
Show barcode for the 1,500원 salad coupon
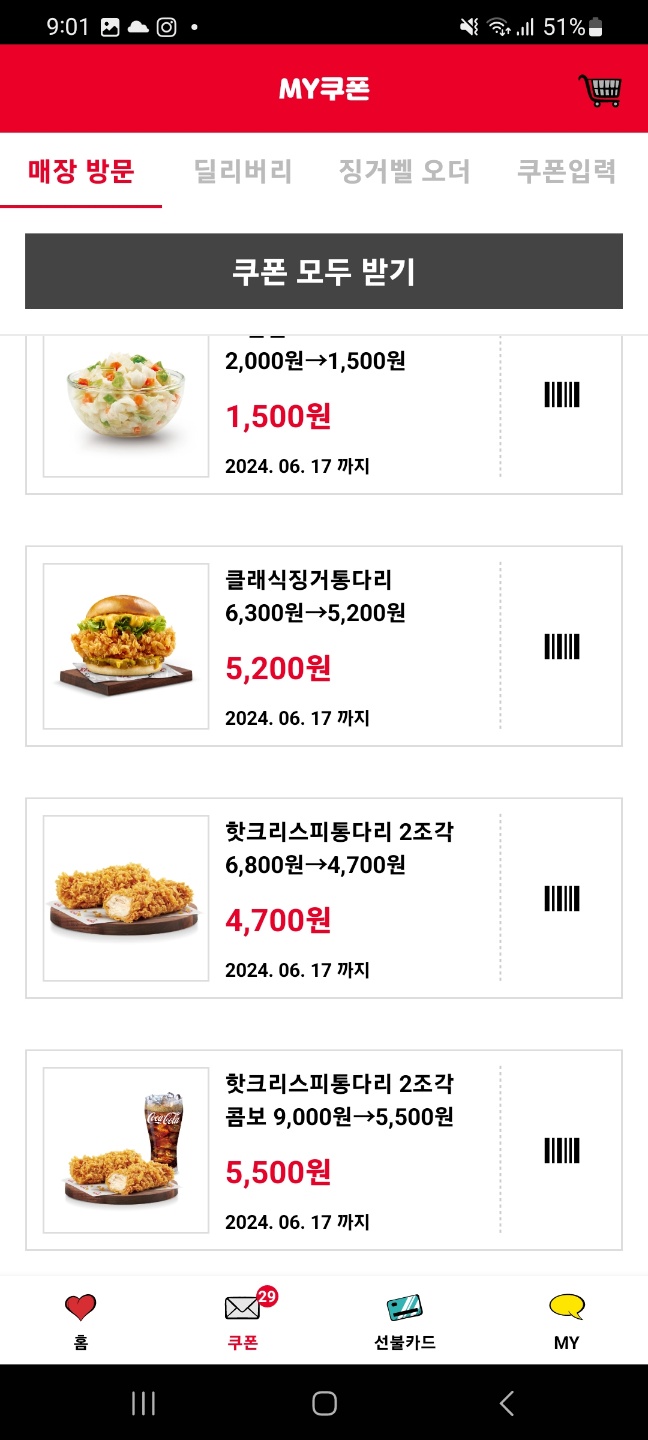562,395
